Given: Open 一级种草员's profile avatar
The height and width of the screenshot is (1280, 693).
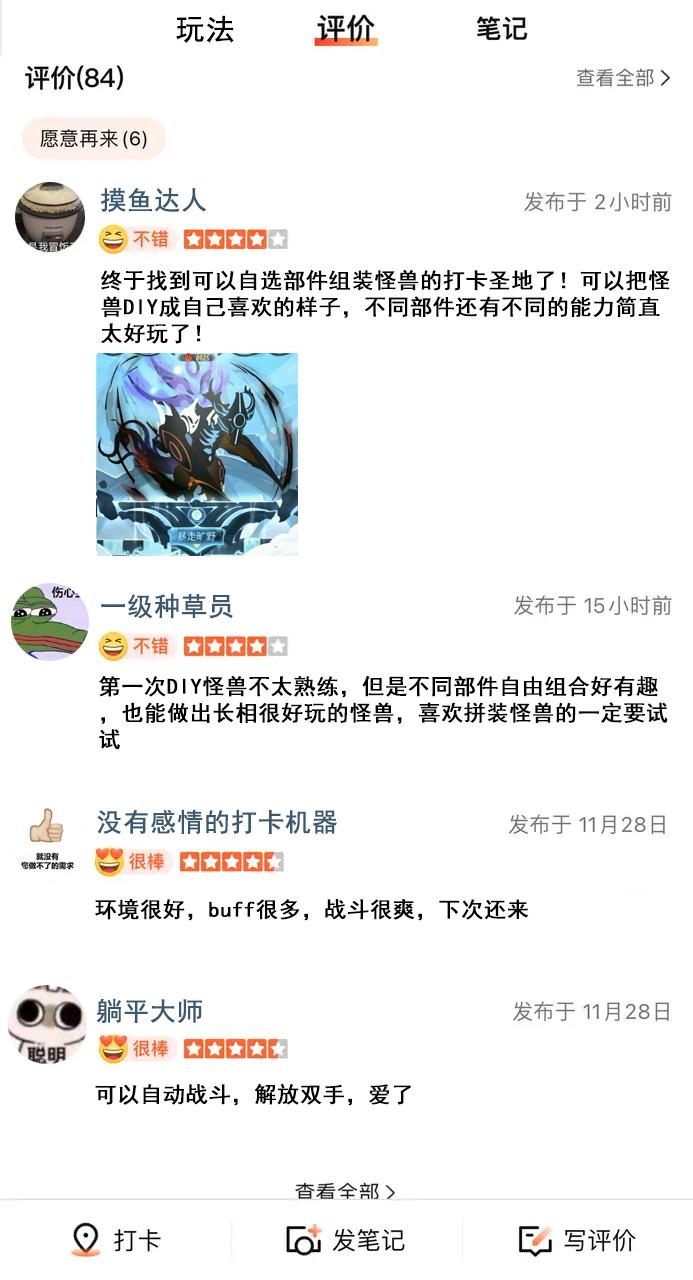Looking at the screenshot, I should click(50, 622).
